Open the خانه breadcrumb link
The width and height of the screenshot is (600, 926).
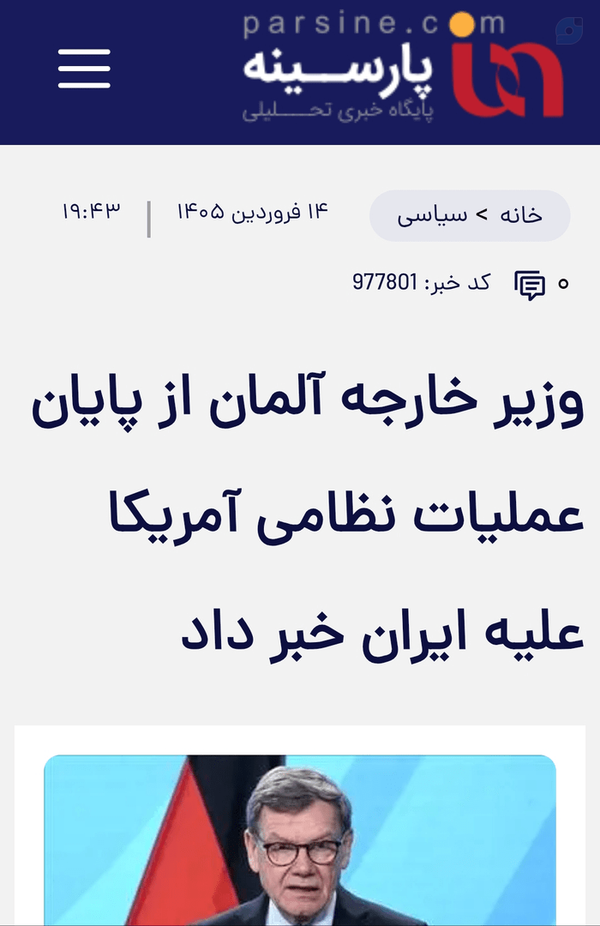pos(521,216)
